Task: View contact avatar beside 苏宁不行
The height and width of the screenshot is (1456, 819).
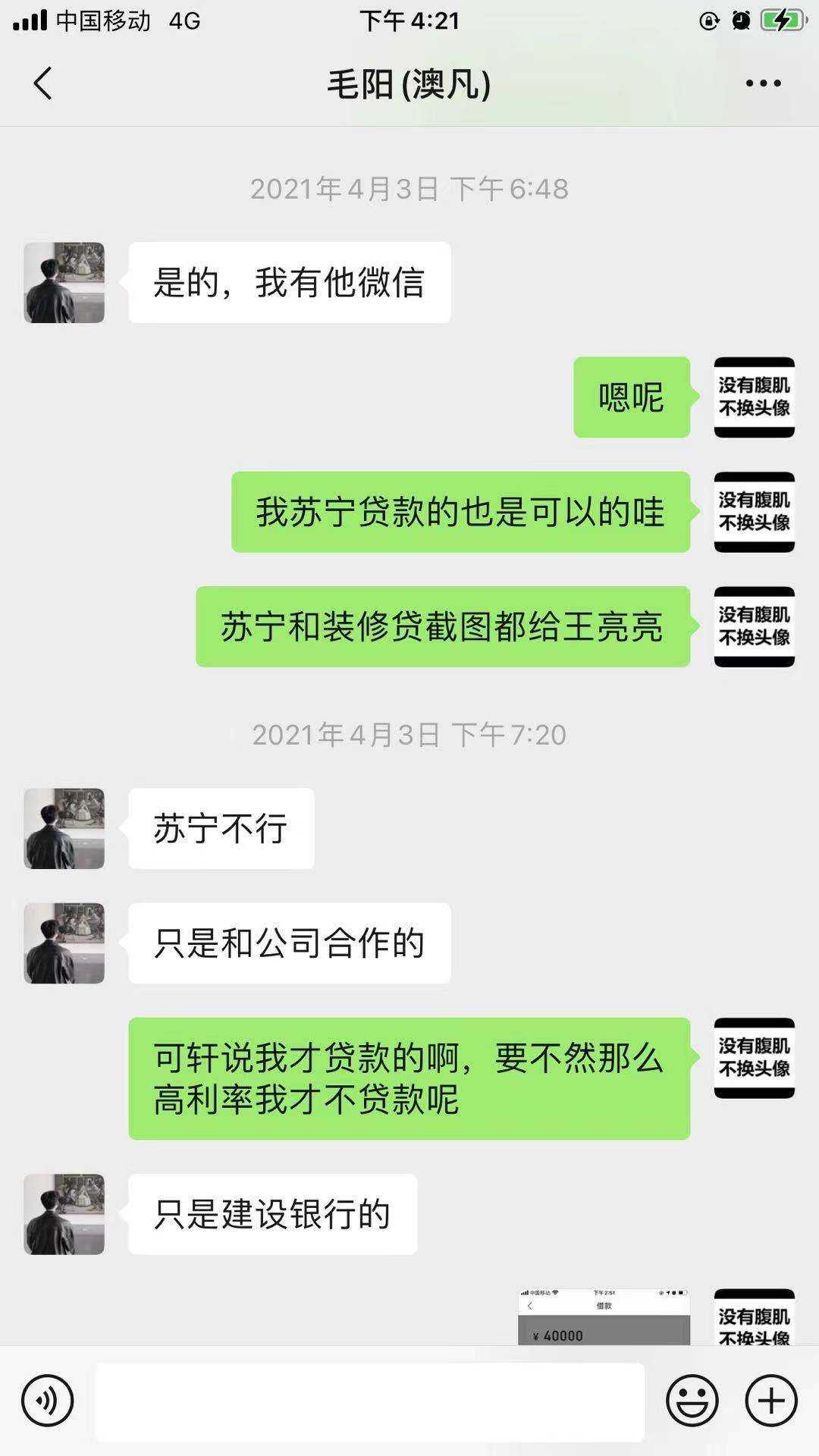Action: coord(64,828)
